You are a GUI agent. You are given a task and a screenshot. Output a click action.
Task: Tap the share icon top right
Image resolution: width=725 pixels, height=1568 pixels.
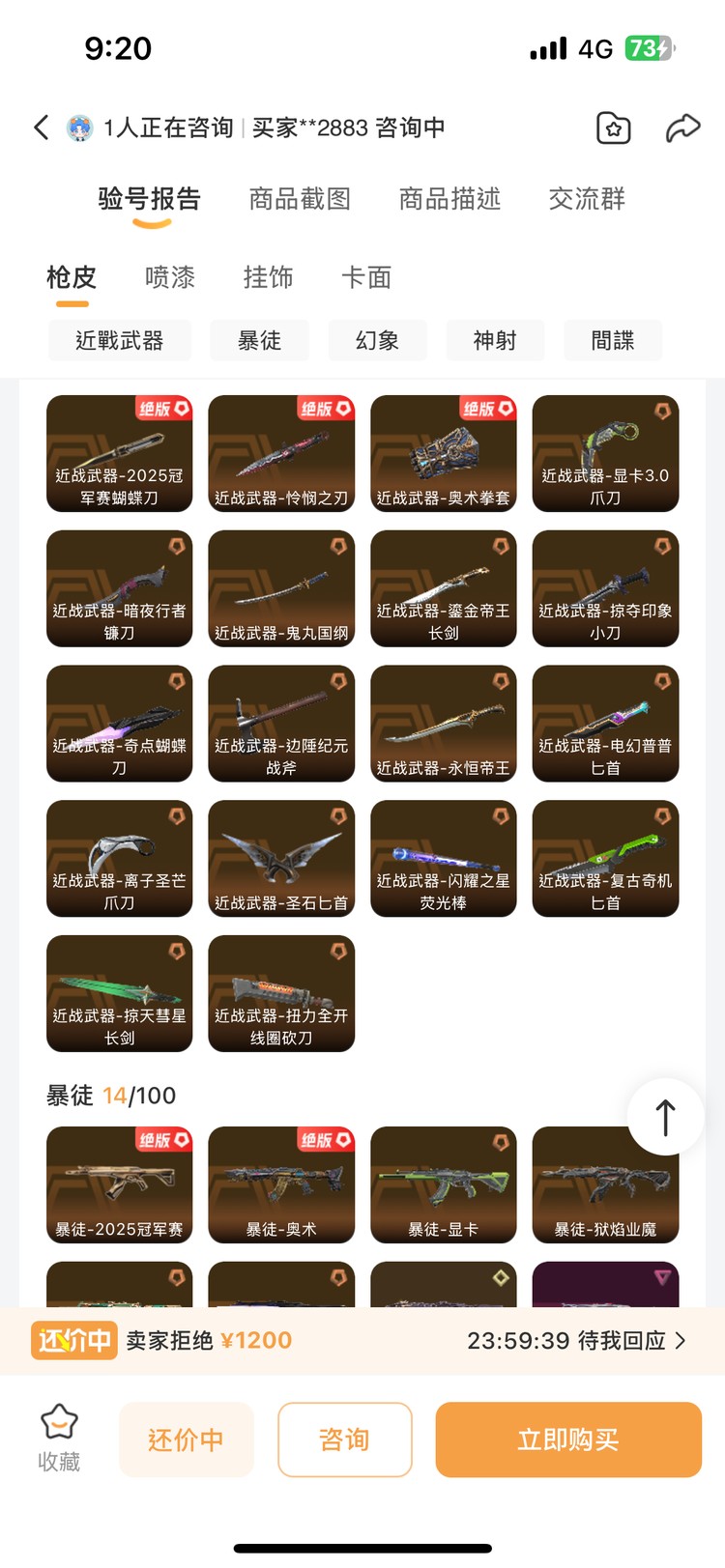pyautogui.click(x=683, y=127)
